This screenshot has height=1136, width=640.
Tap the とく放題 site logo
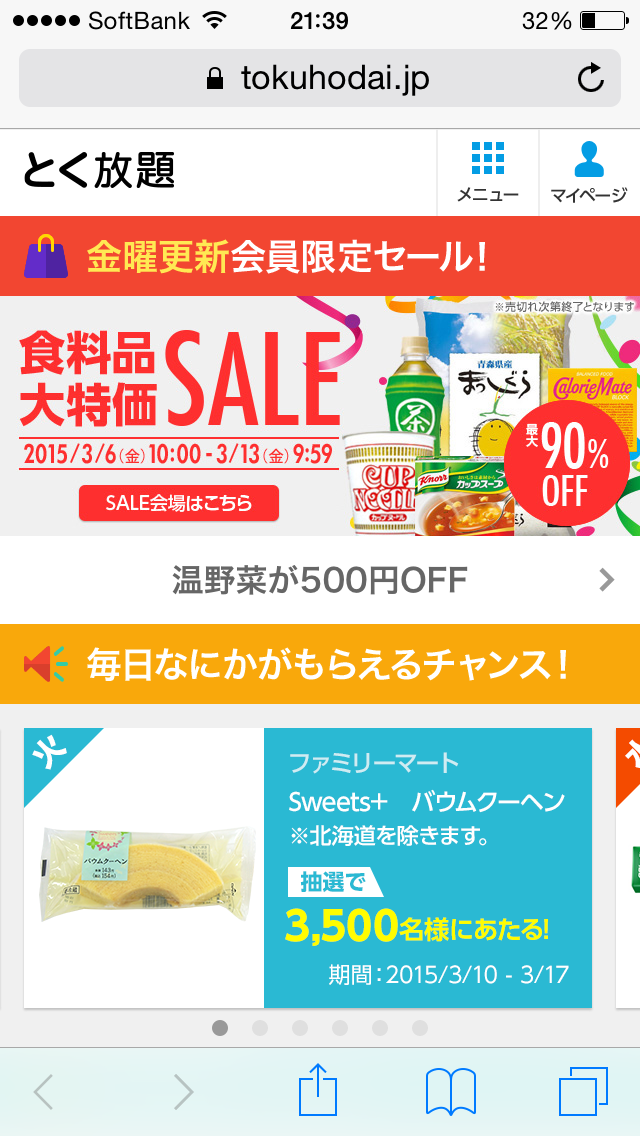click(99, 172)
